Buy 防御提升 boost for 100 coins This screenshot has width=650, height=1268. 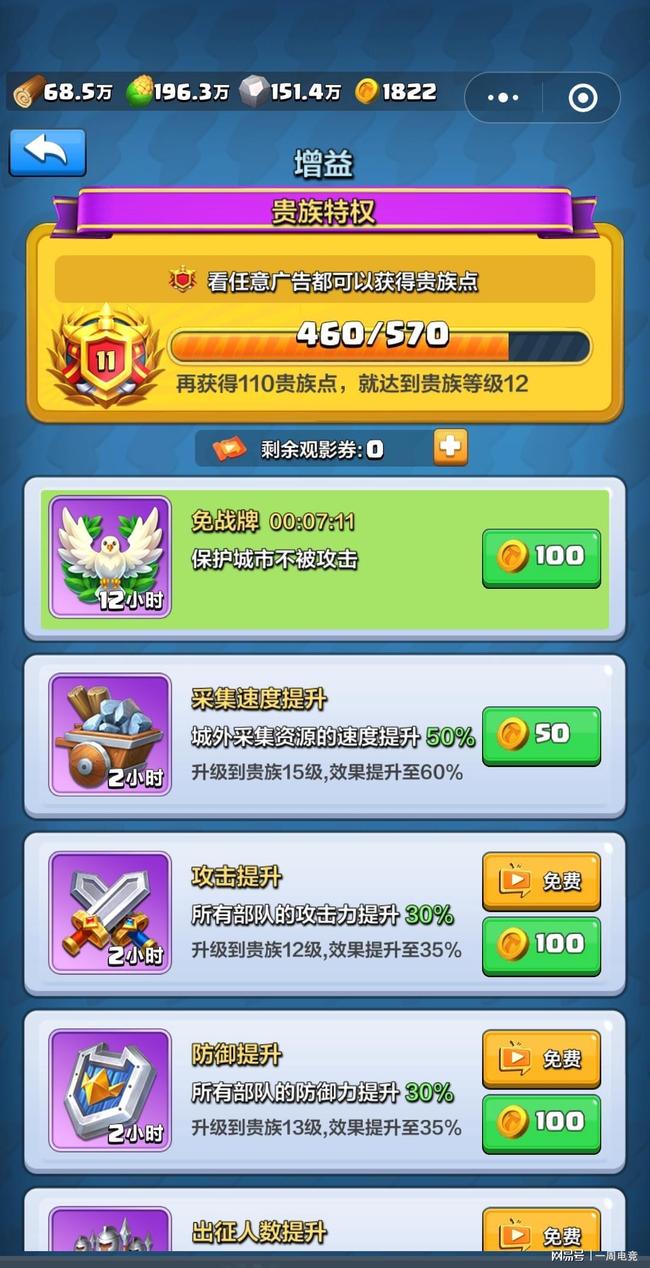click(x=541, y=1123)
